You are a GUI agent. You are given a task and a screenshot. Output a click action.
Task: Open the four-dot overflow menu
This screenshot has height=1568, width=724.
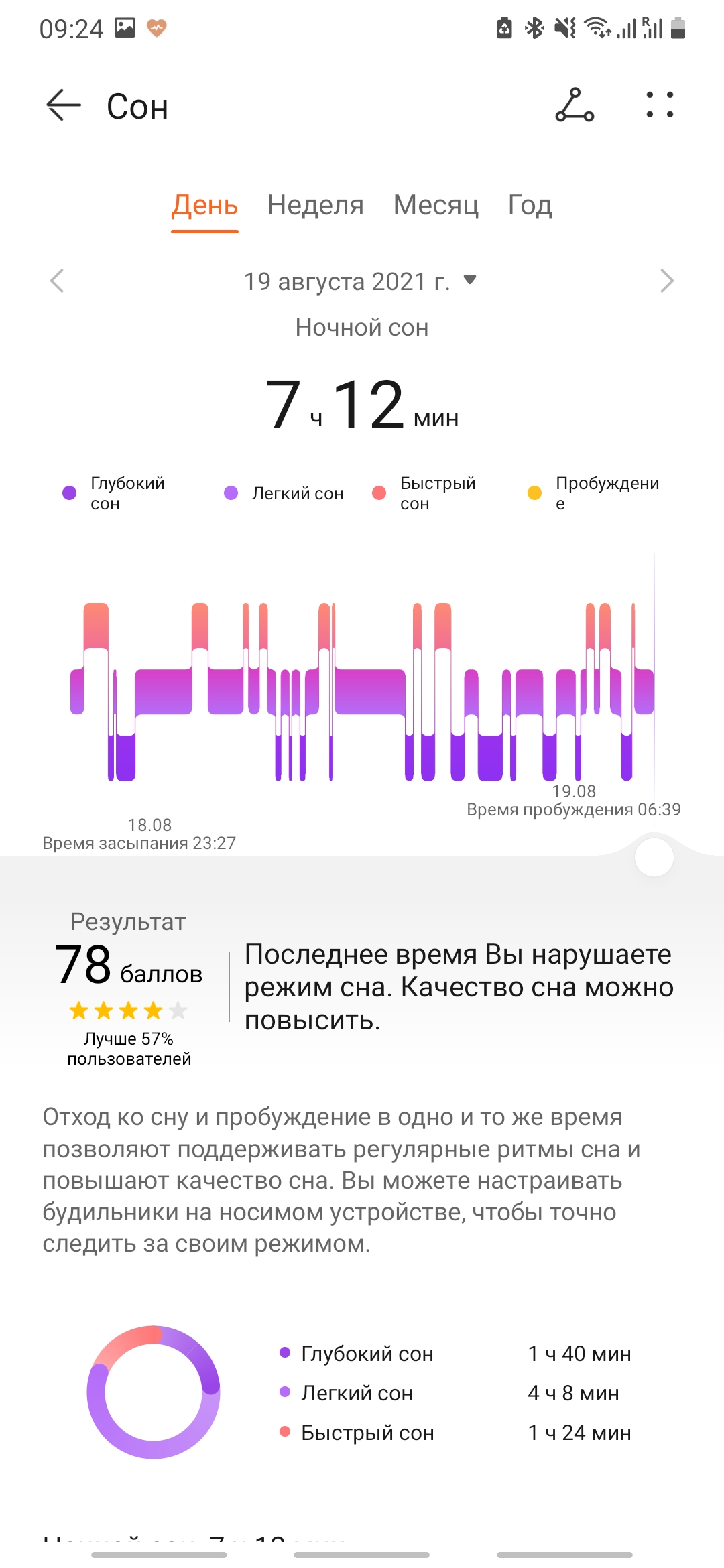click(x=660, y=105)
